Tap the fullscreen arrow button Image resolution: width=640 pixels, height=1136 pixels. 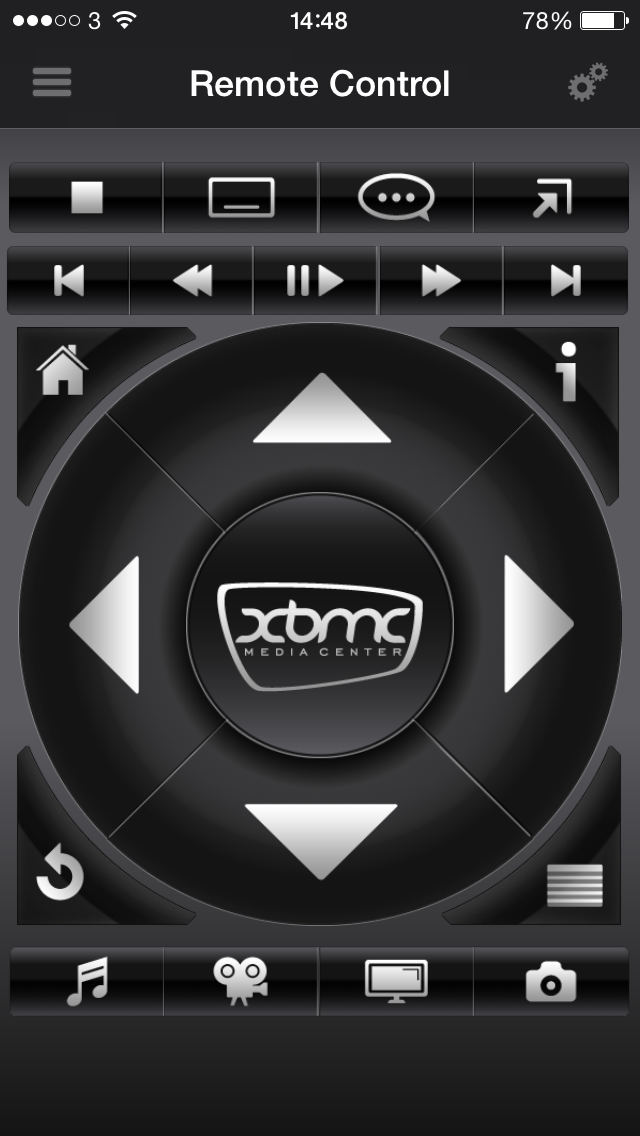click(x=552, y=197)
